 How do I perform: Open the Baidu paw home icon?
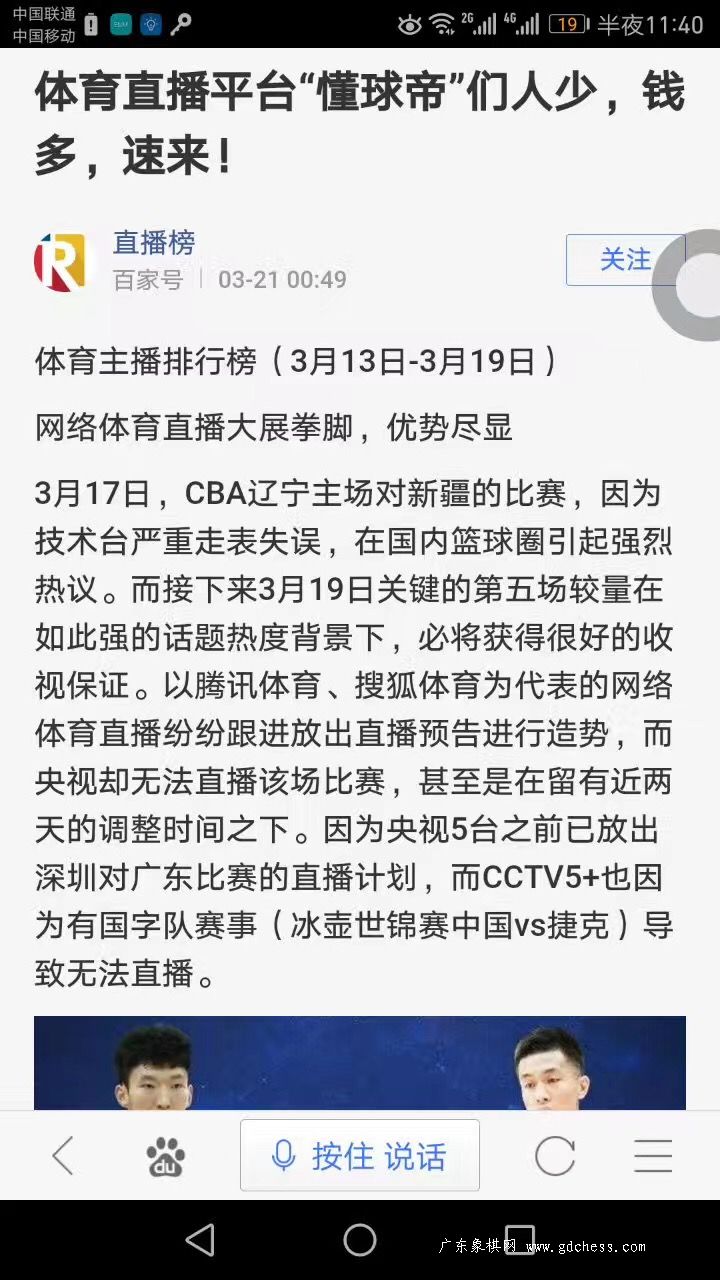tap(166, 1157)
